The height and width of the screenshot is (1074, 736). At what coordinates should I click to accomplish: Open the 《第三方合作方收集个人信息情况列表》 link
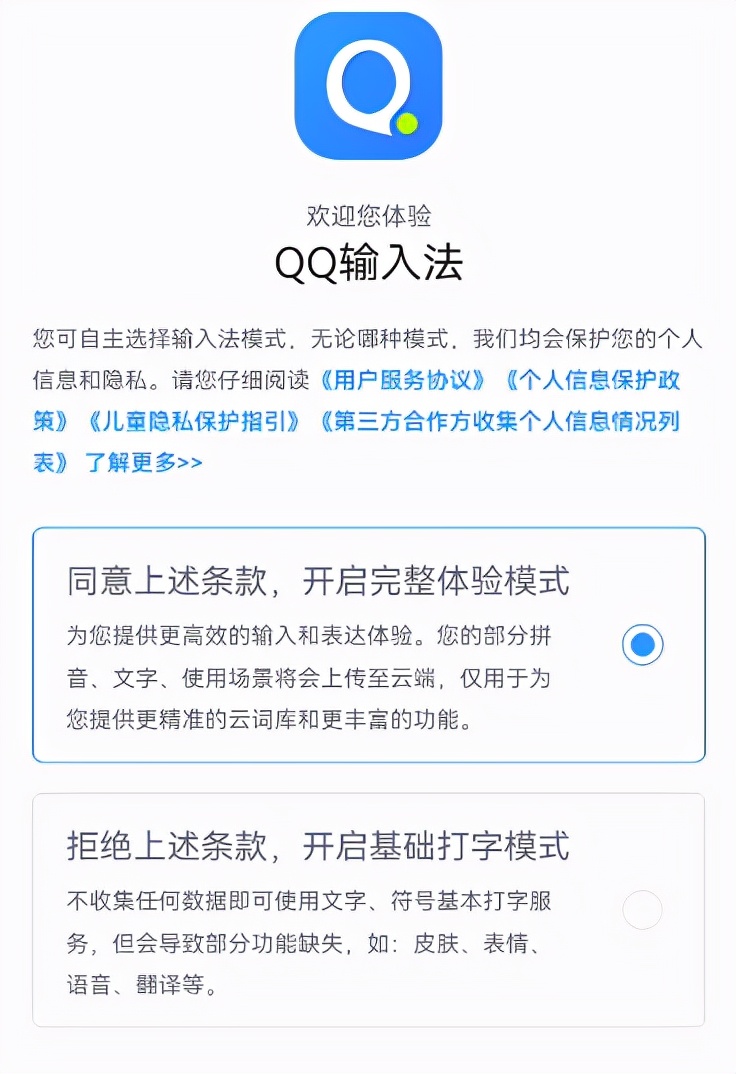[500, 422]
